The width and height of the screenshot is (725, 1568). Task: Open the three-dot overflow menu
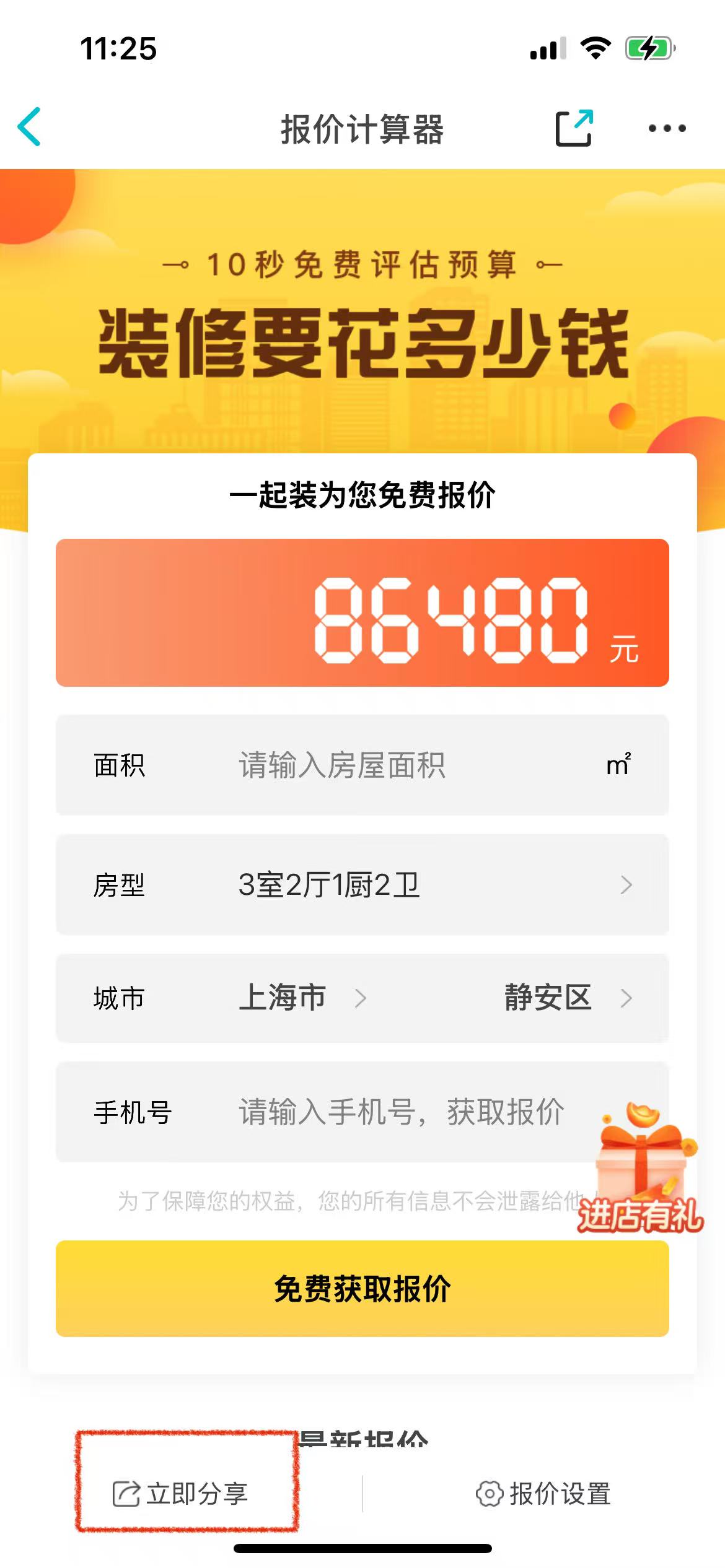click(x=667, y=128)
